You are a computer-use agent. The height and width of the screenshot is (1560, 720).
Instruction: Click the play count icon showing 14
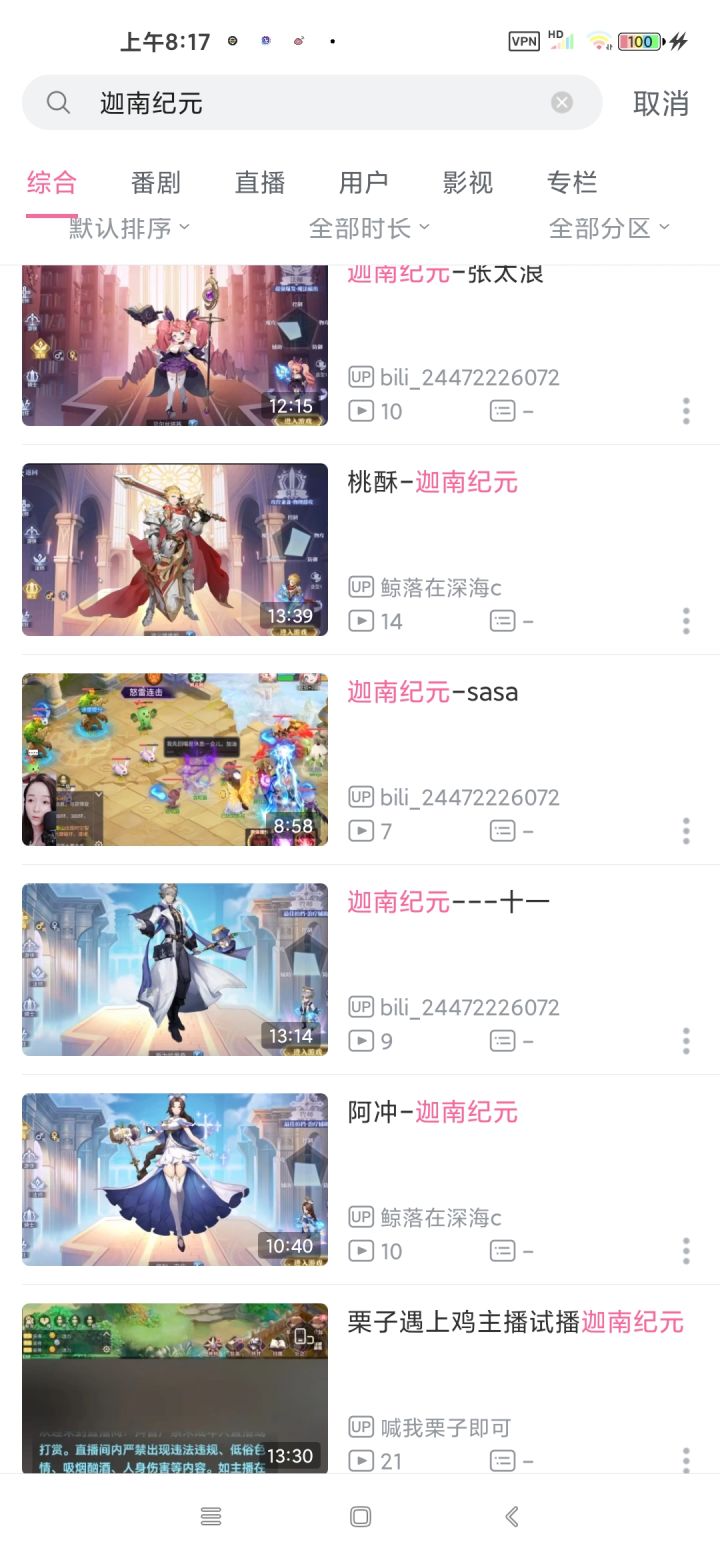click(361, 621)
